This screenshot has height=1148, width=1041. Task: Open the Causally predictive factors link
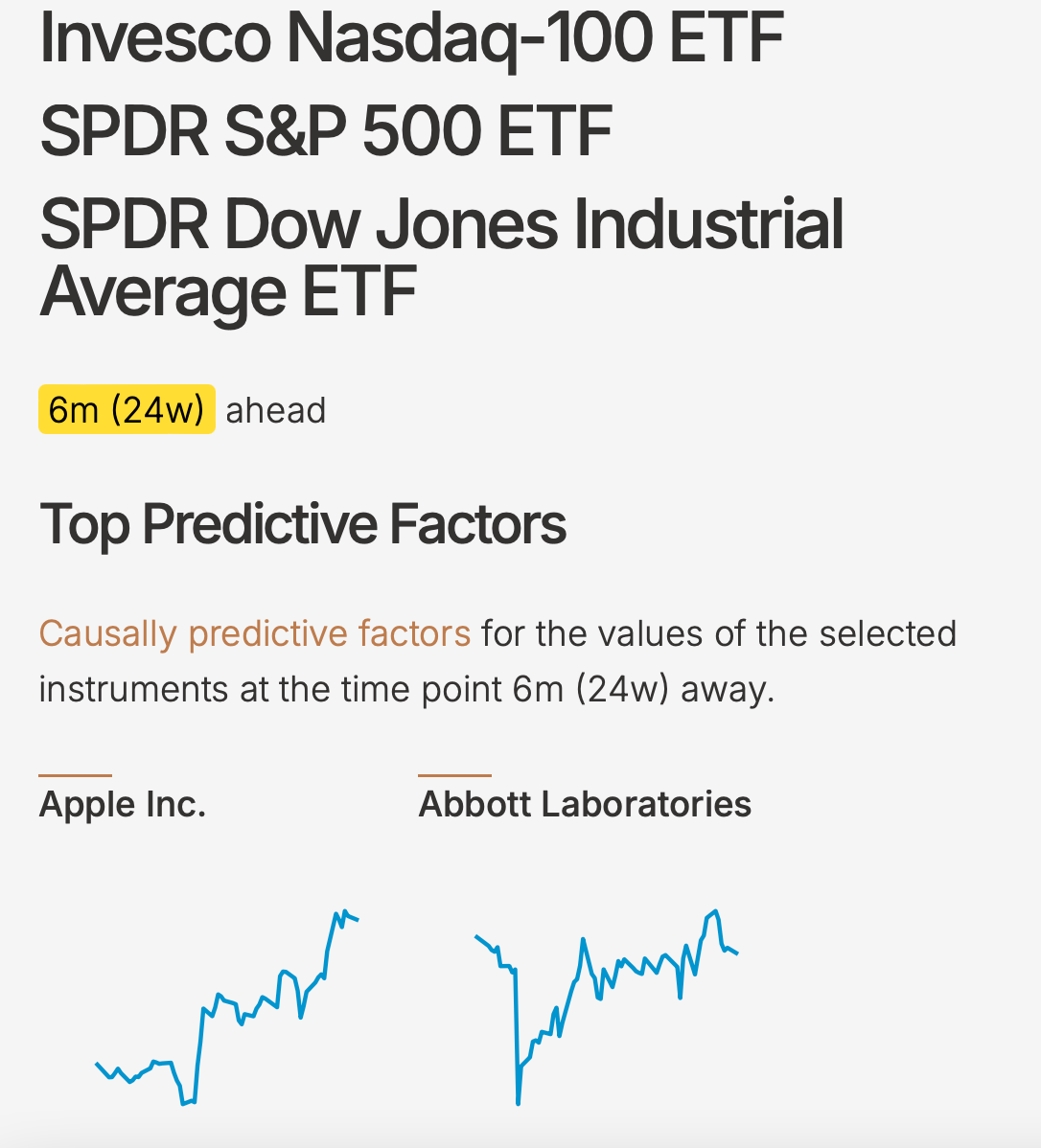click(254, 633)
